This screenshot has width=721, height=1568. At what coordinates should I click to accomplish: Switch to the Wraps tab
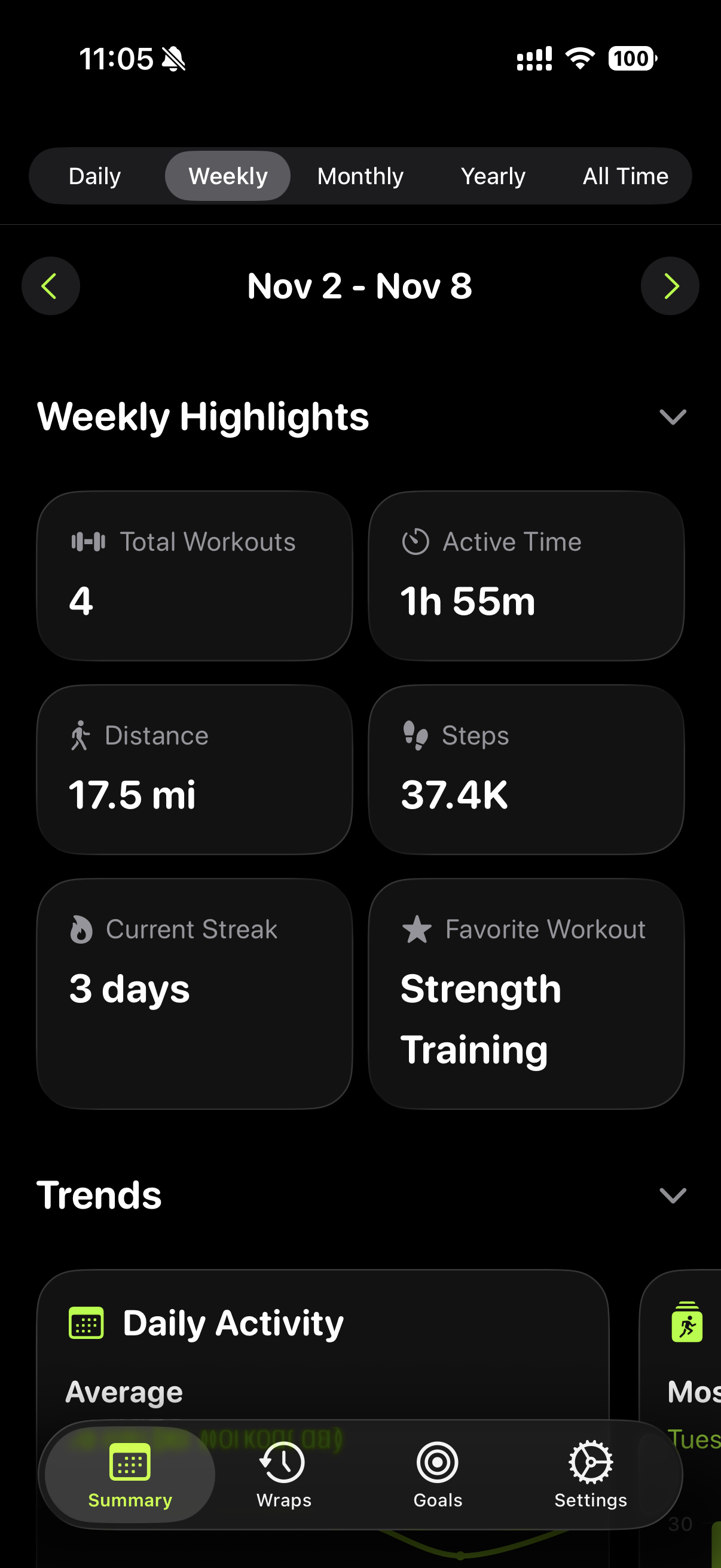[x=283, y=1475]
